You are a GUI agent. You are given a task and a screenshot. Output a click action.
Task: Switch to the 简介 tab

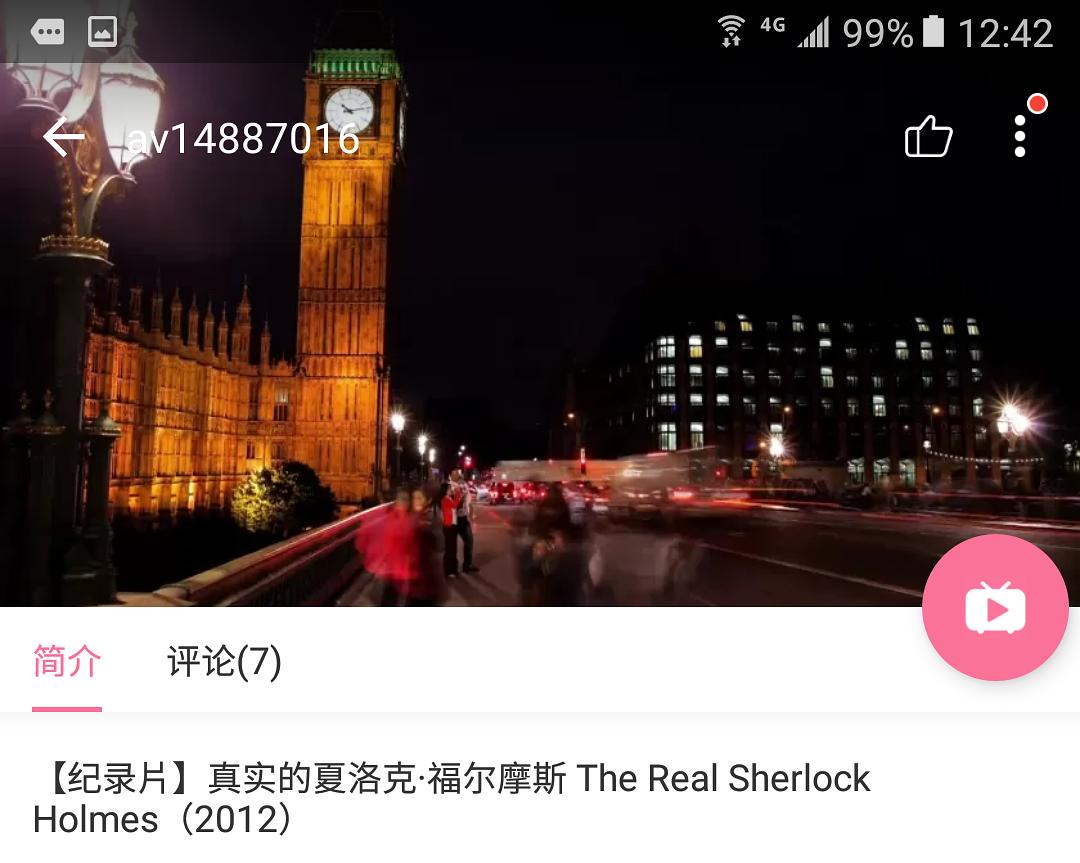tap(67, 662)
